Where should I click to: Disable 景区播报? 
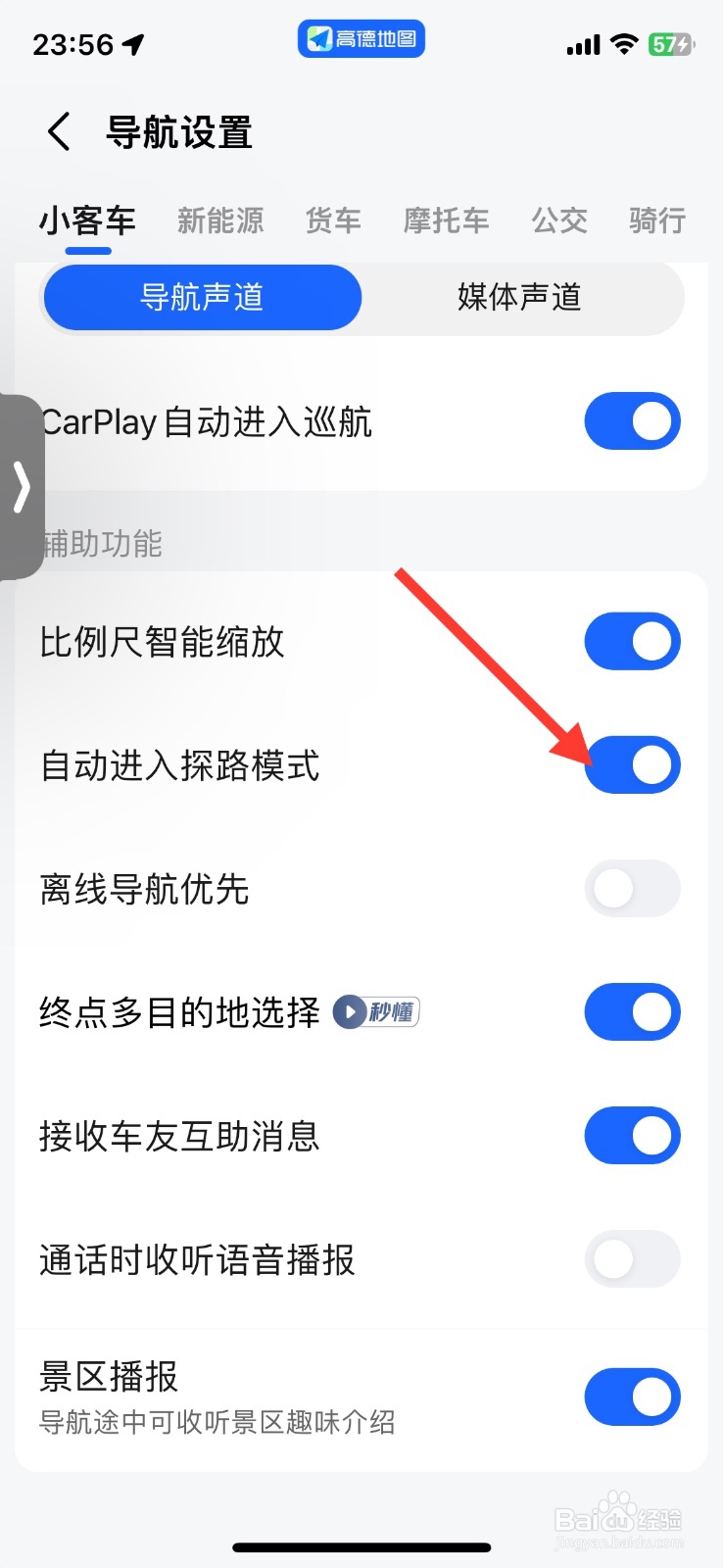point(632,1396)
